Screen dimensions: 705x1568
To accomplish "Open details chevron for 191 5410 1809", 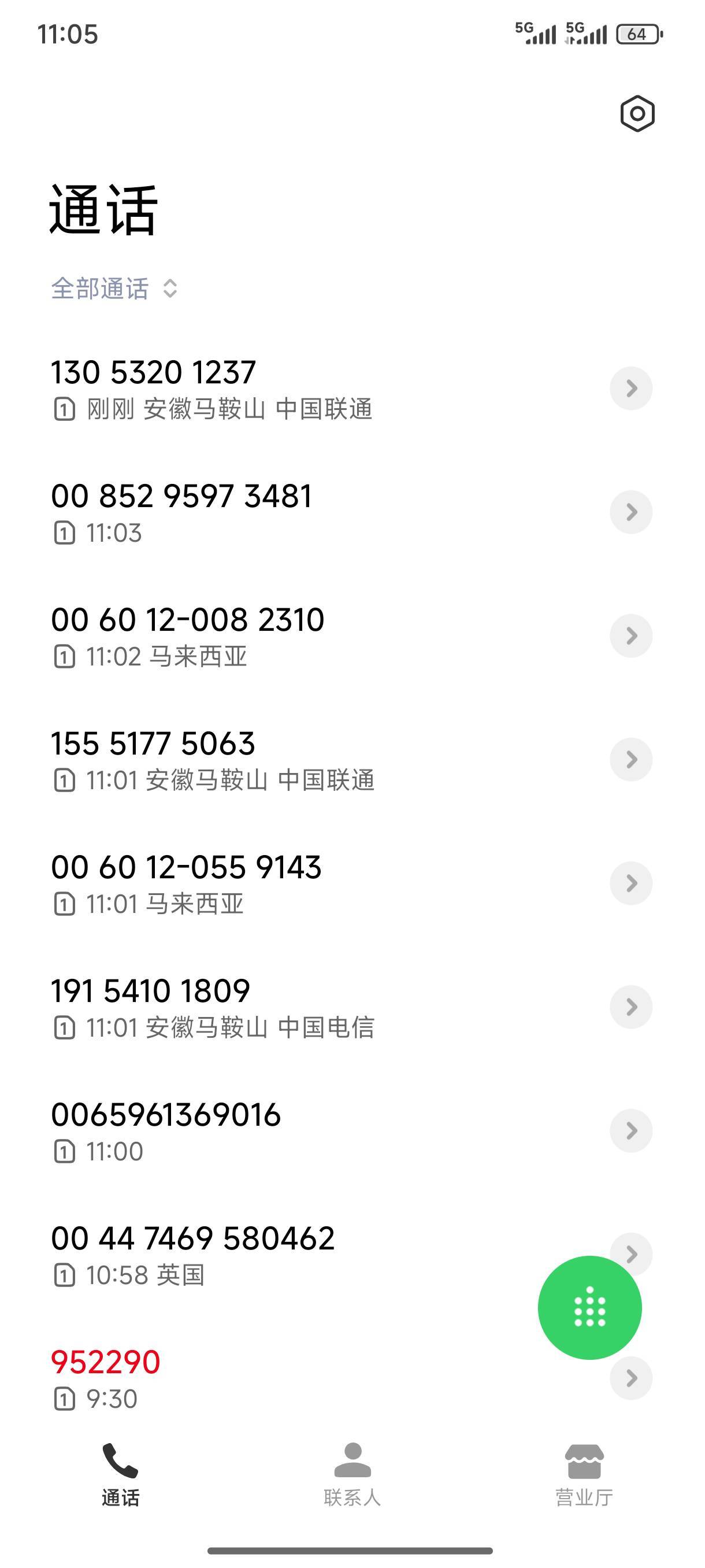I will (x=631, y=1006).
